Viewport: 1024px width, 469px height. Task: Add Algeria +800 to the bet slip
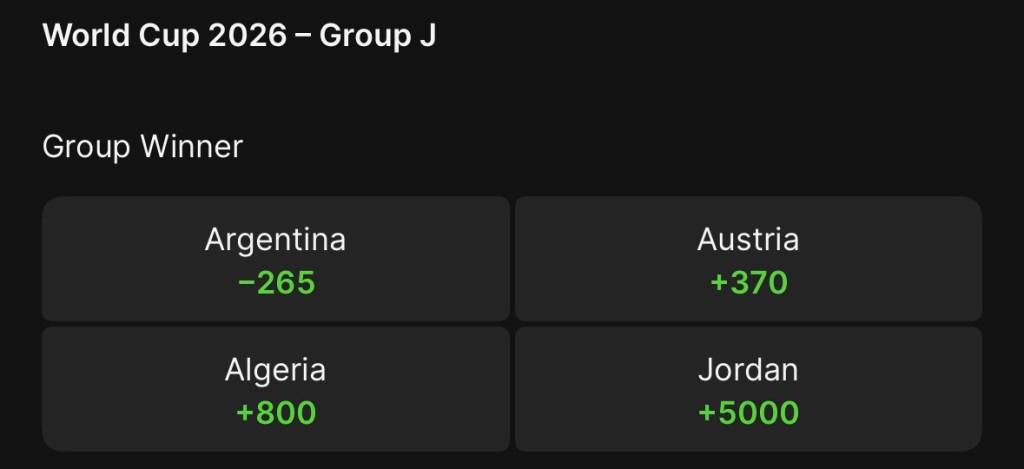click(x=276, y=389)
